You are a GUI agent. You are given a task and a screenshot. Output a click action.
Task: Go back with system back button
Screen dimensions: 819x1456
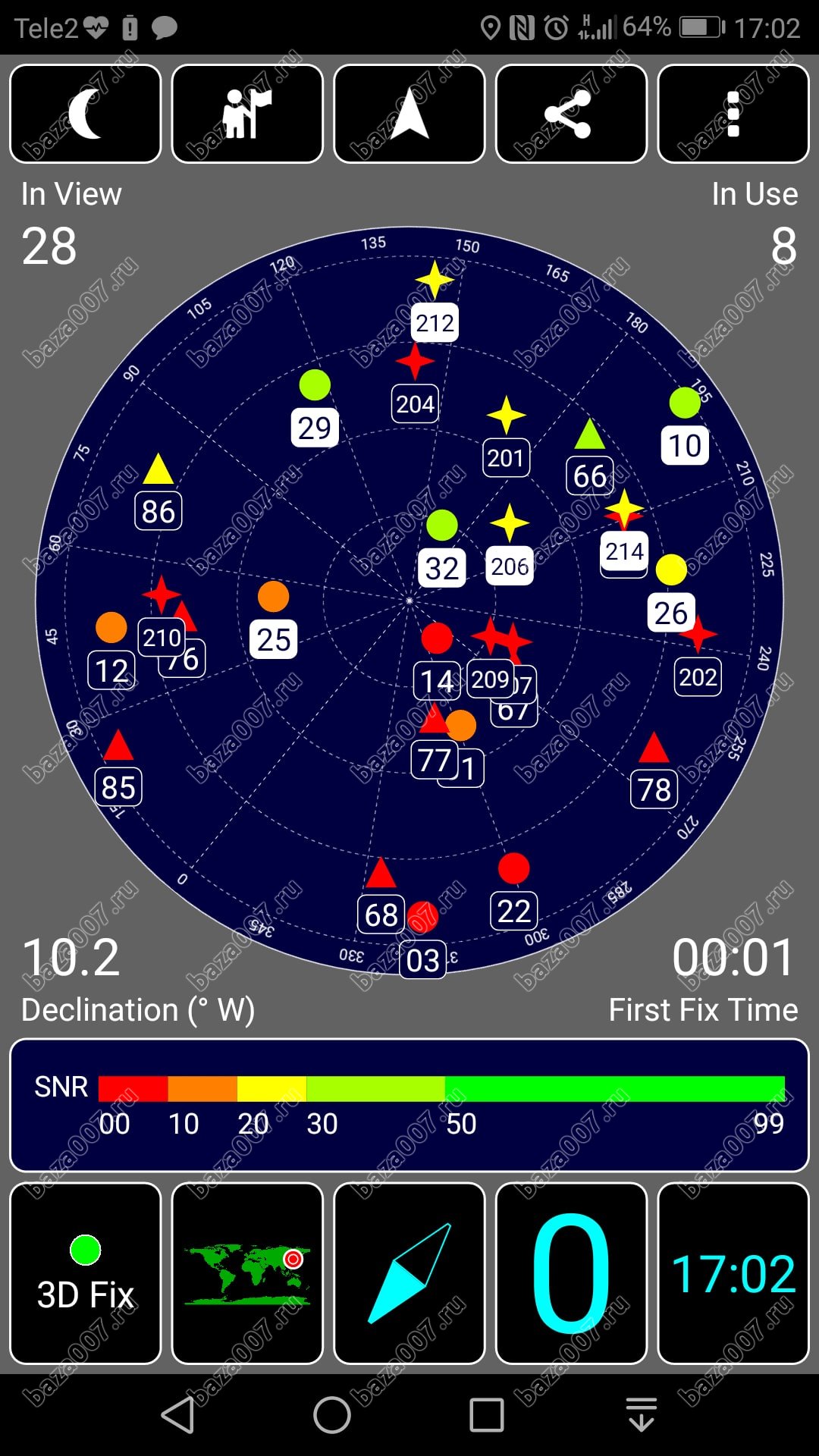(x=179, y=1415)
